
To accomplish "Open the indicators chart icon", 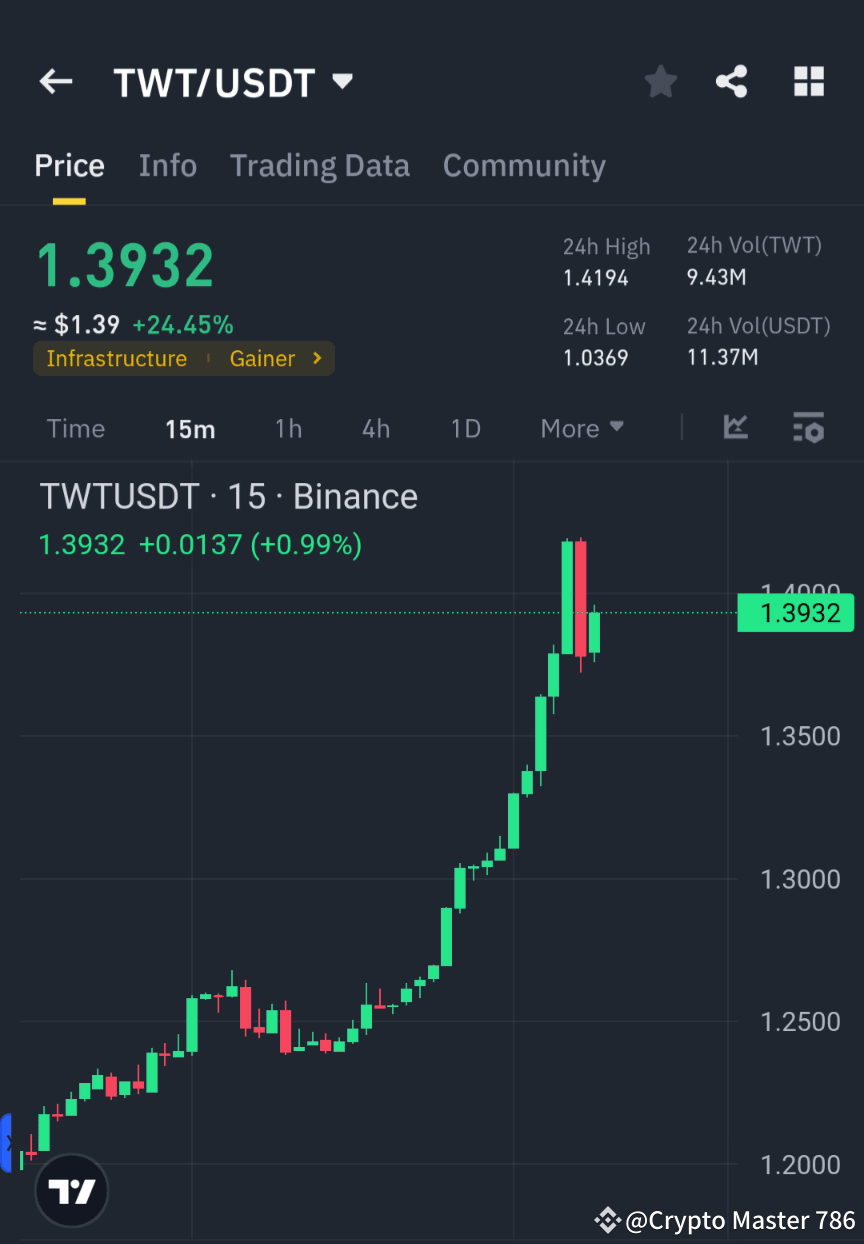I will pos(736,428).
